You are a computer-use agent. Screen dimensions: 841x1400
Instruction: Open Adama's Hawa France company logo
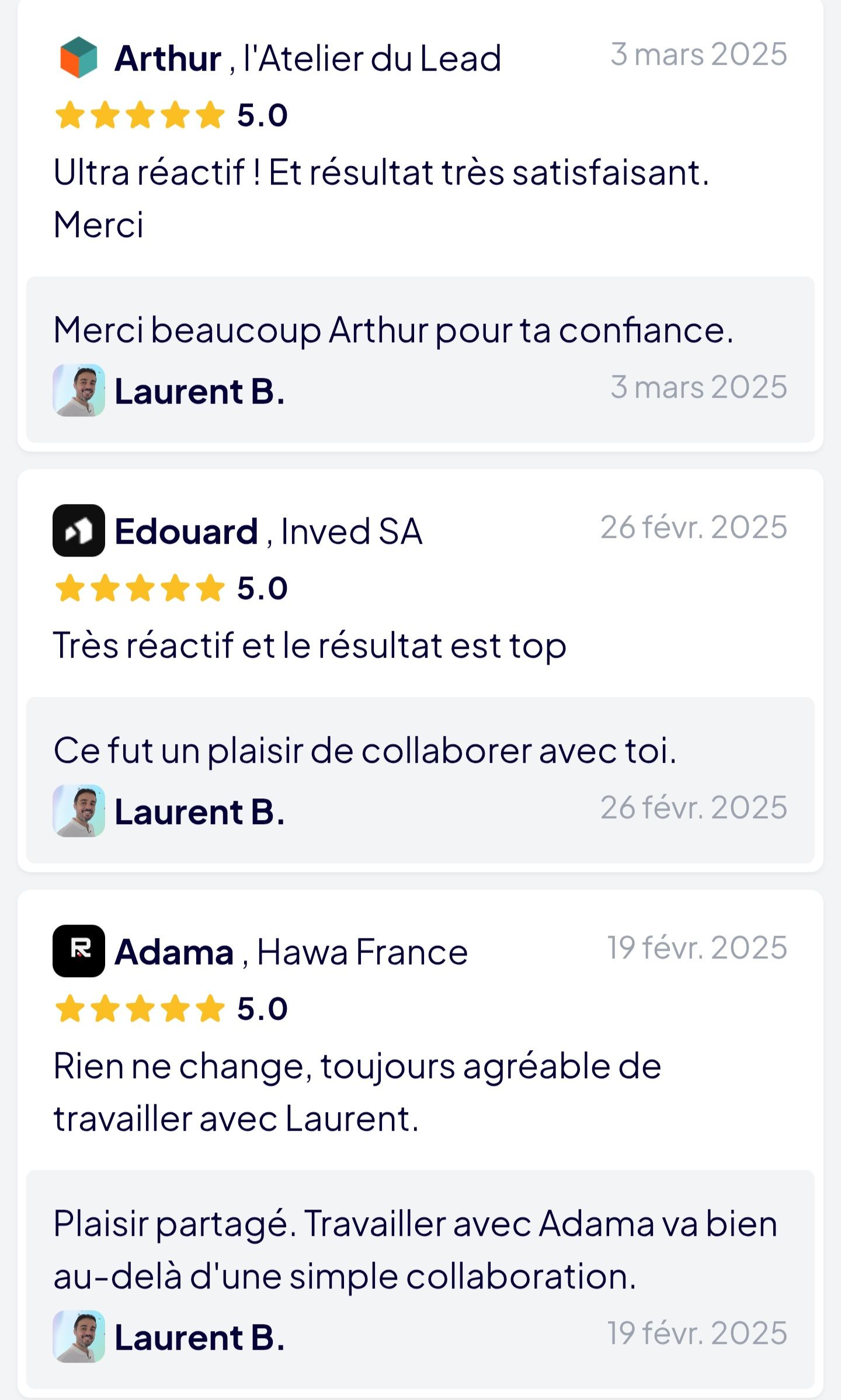pos(79,951)
